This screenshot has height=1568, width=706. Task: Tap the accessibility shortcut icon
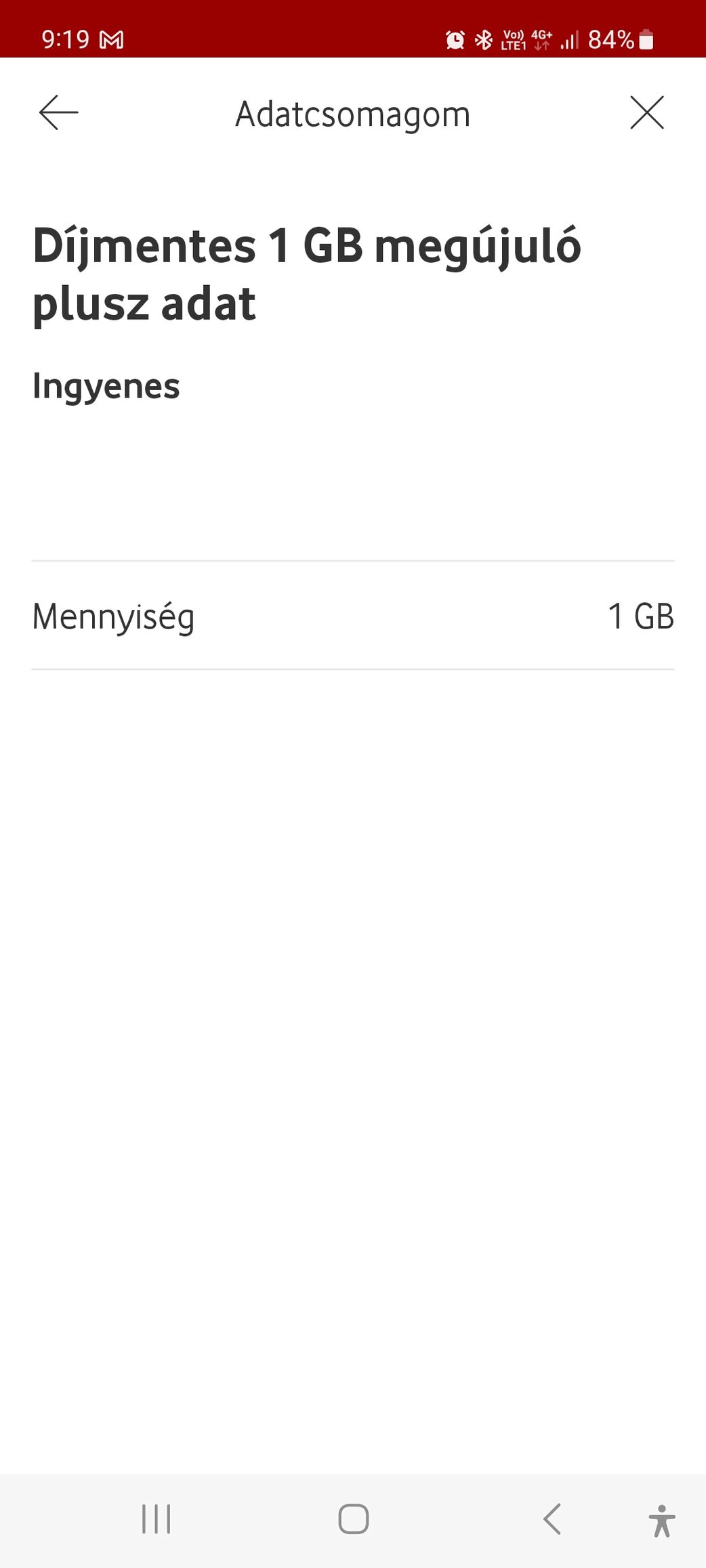click(661, 1520)
